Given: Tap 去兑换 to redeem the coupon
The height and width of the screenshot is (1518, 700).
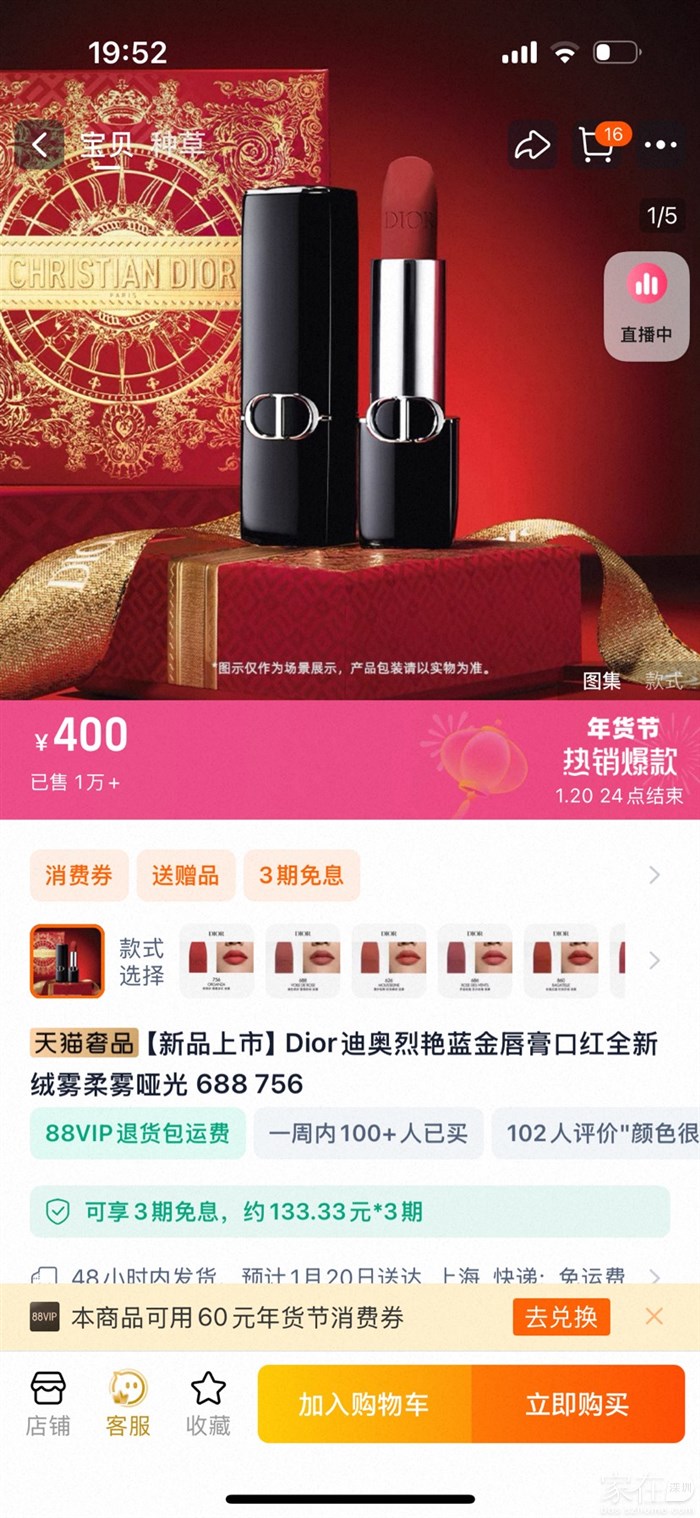Looking at the screenshot, I should (561, 1317).
